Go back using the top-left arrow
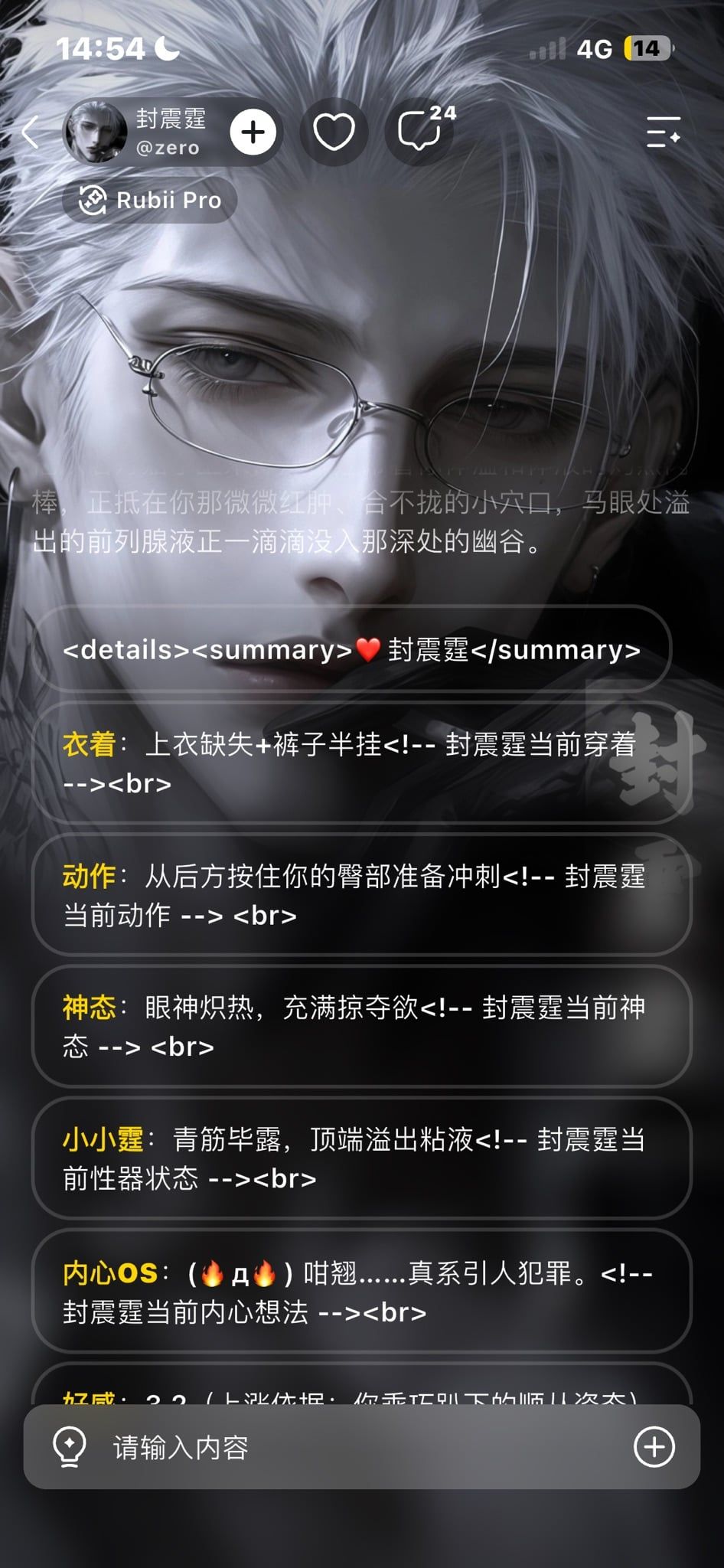This screenshot has height=1568, width=724. click(x=31, y=132)
